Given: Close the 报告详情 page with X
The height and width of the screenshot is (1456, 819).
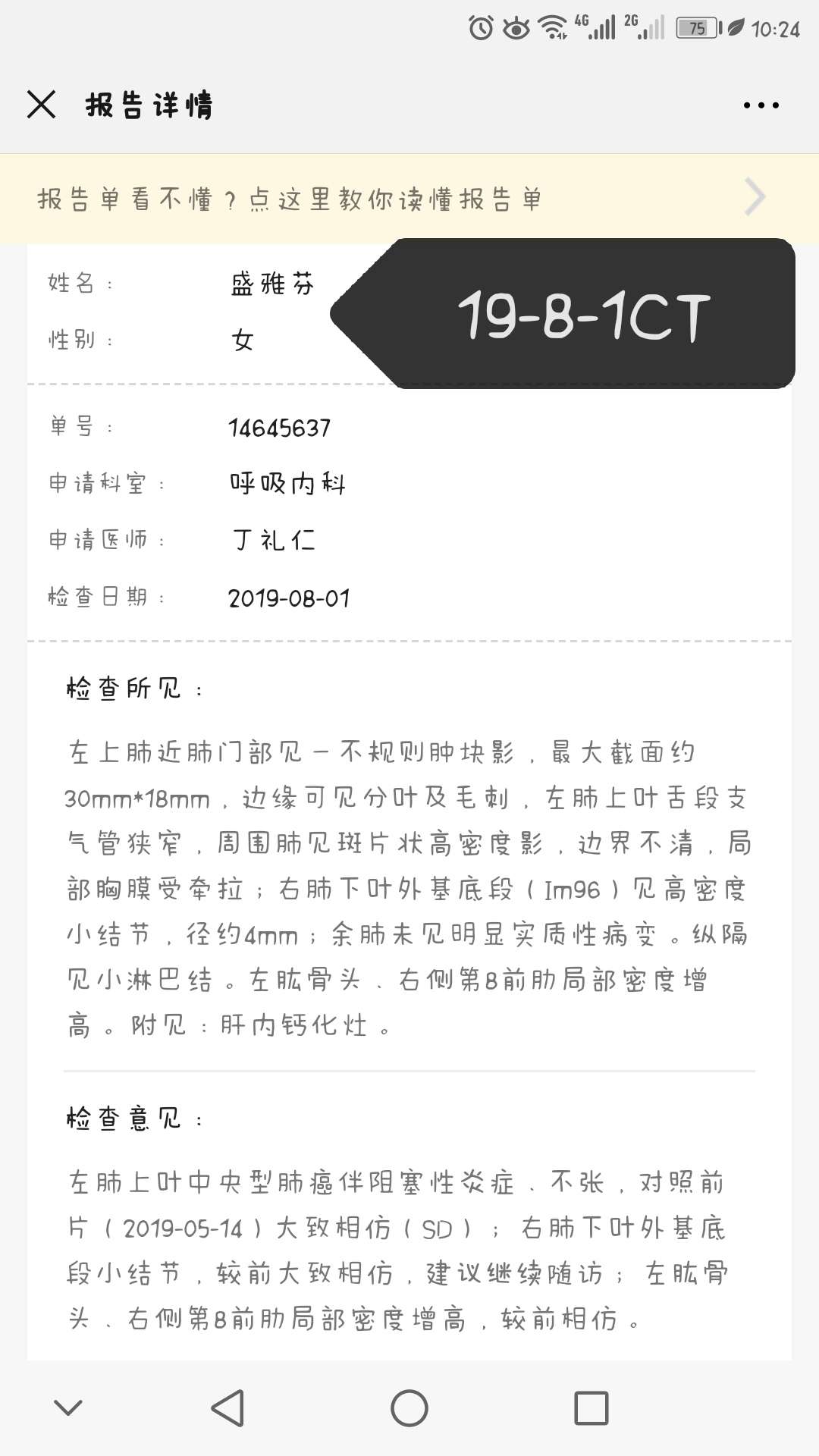Looking at the screenshot, I should (43, 106).
